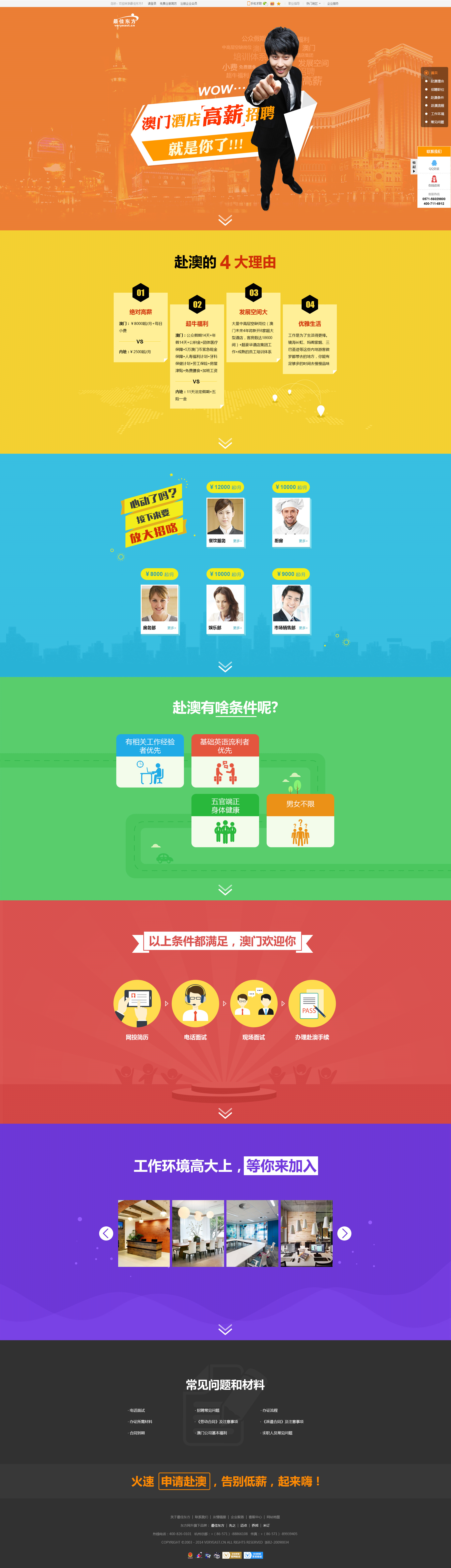Start QQ交谈 chat
This screenshot has width=451, height=1568.
(x=434, y=164)
